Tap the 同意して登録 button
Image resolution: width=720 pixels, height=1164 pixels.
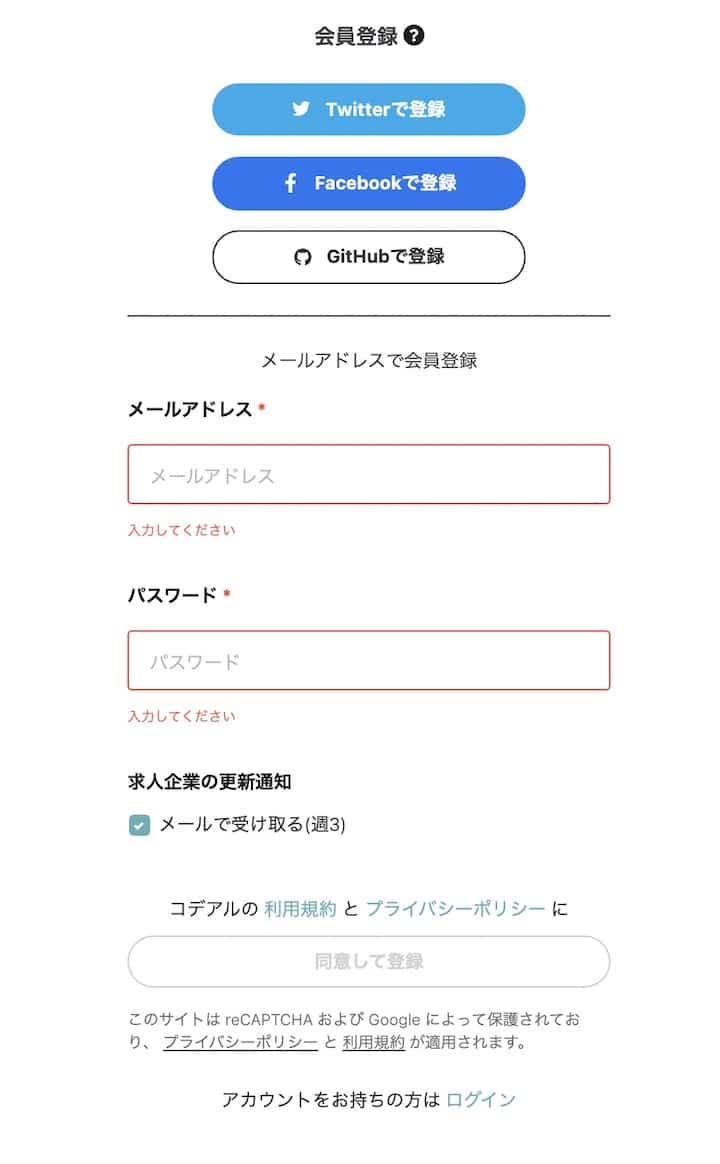tap(368, 961)
